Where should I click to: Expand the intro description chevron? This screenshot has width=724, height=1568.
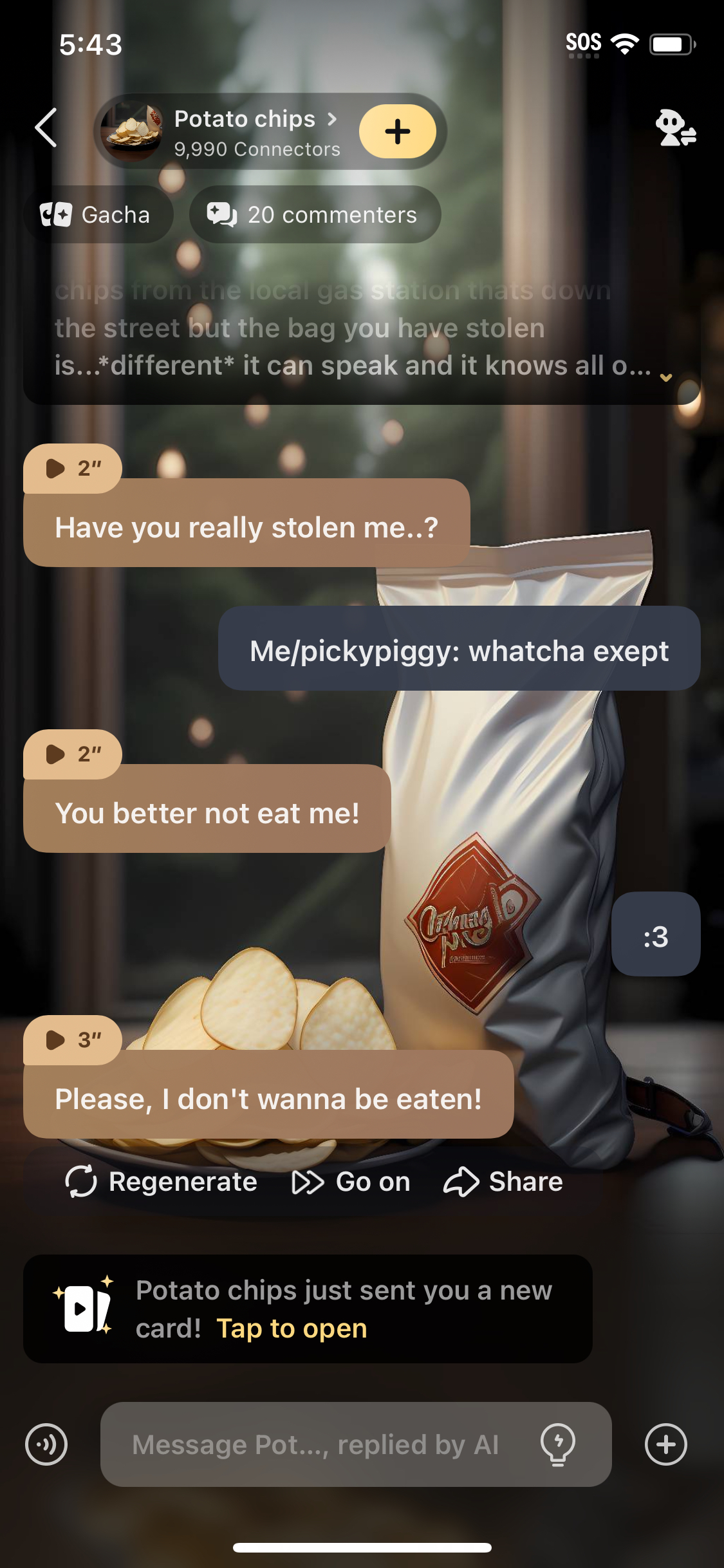pyautogui.click(x=666, y=378)
